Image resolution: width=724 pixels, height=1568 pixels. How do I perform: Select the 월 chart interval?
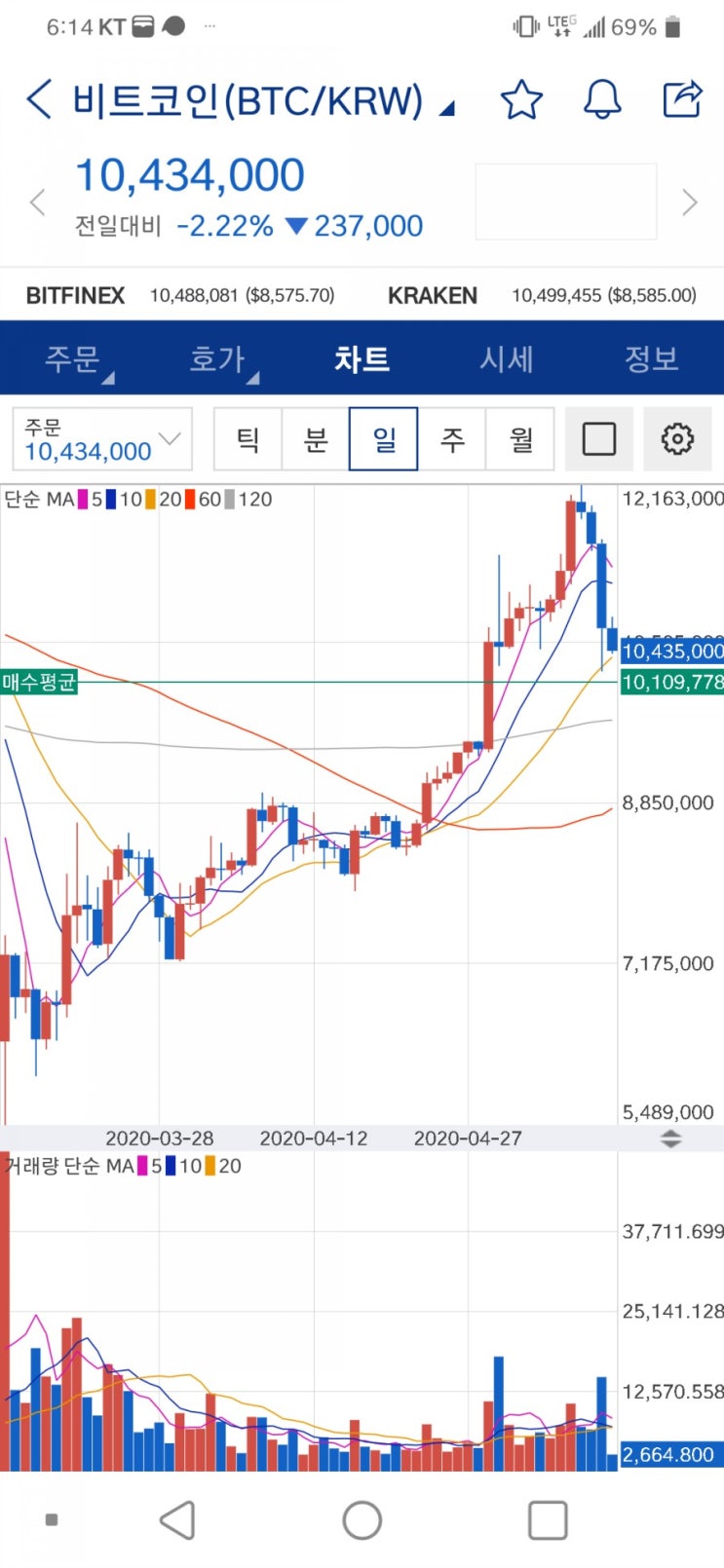(x=520, y=440)
